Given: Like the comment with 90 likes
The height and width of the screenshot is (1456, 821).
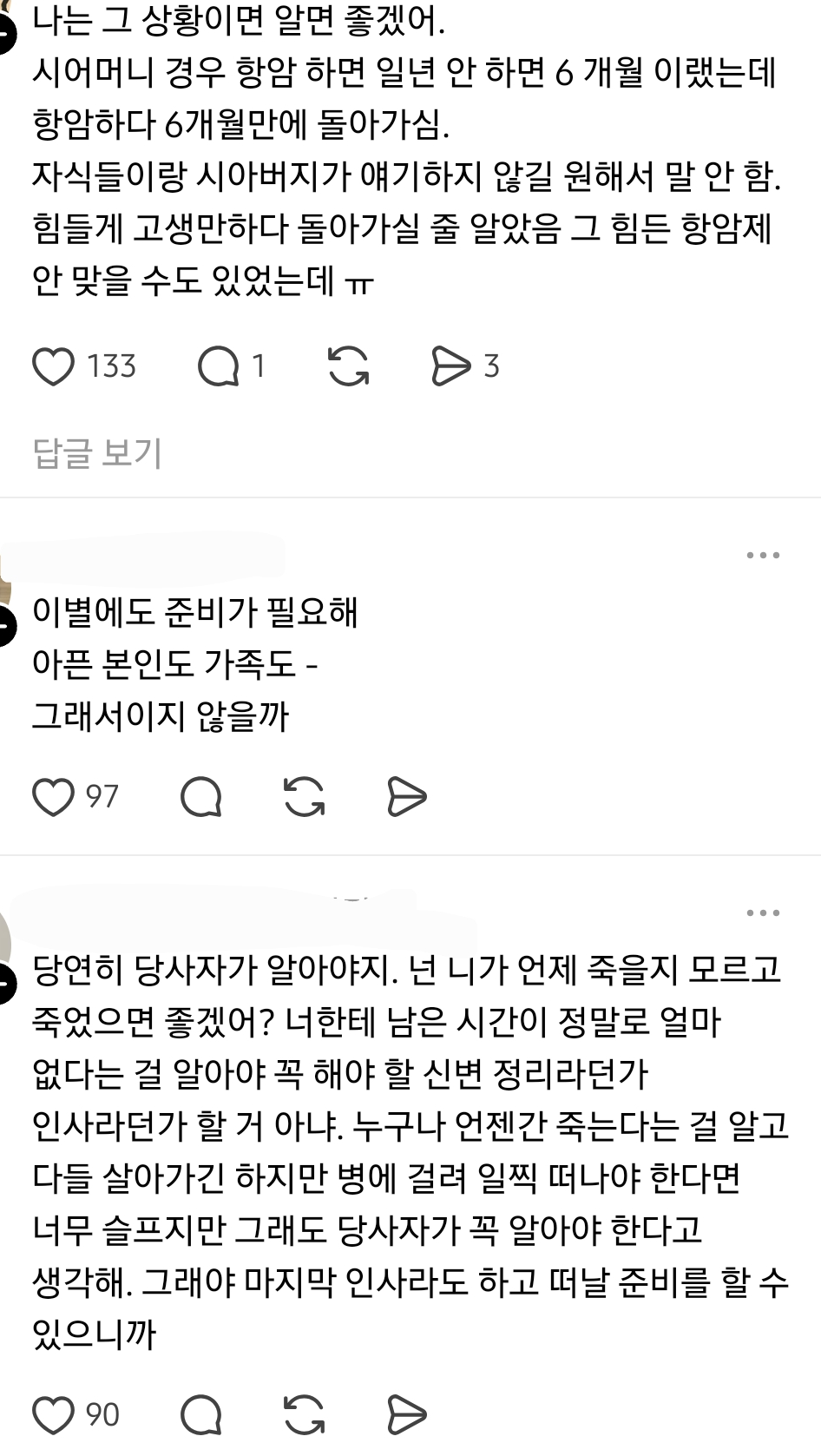Looking at the screenshot, I should coord(53,1415).
